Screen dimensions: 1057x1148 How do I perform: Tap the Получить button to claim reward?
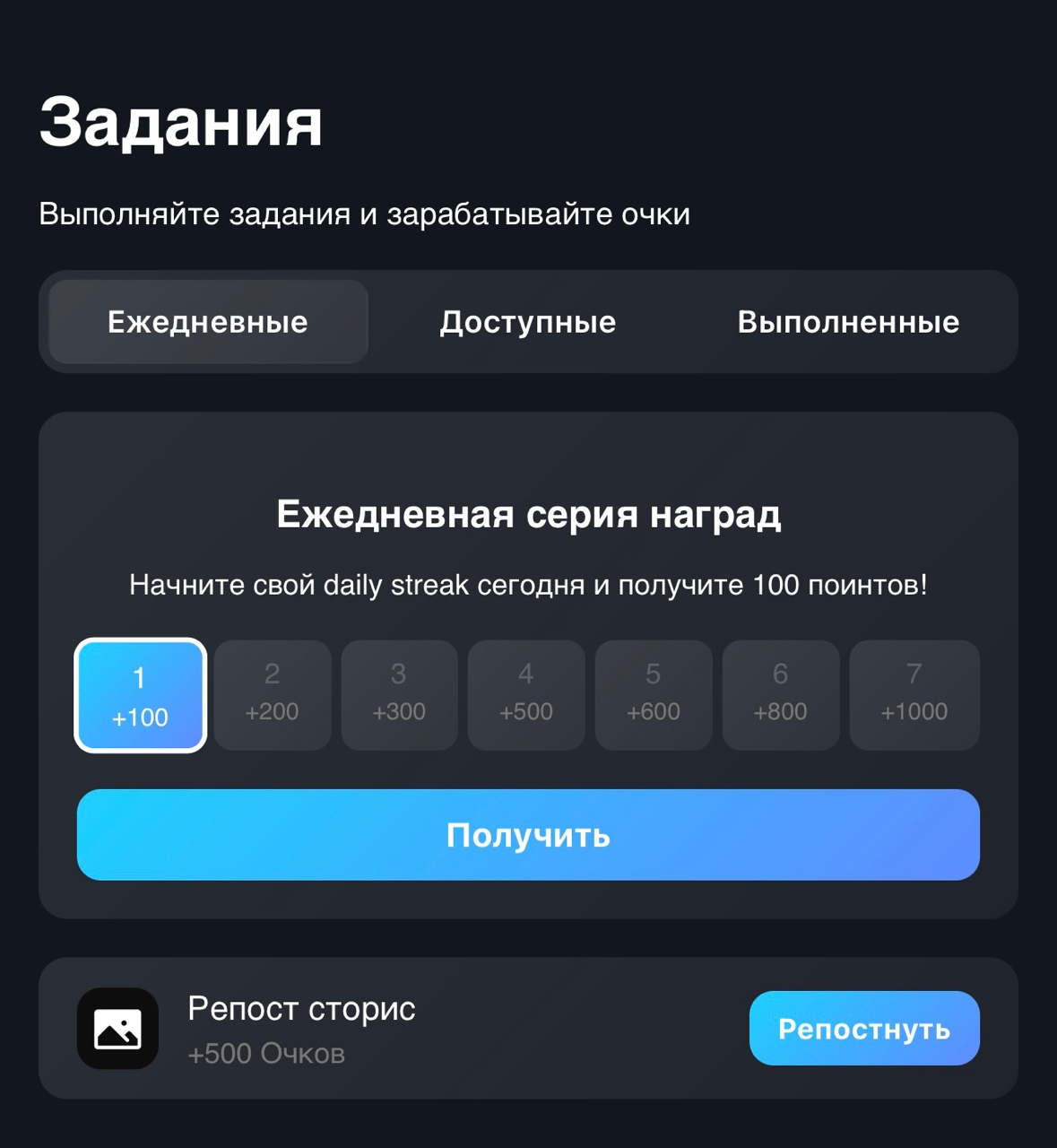pos(528,835)
